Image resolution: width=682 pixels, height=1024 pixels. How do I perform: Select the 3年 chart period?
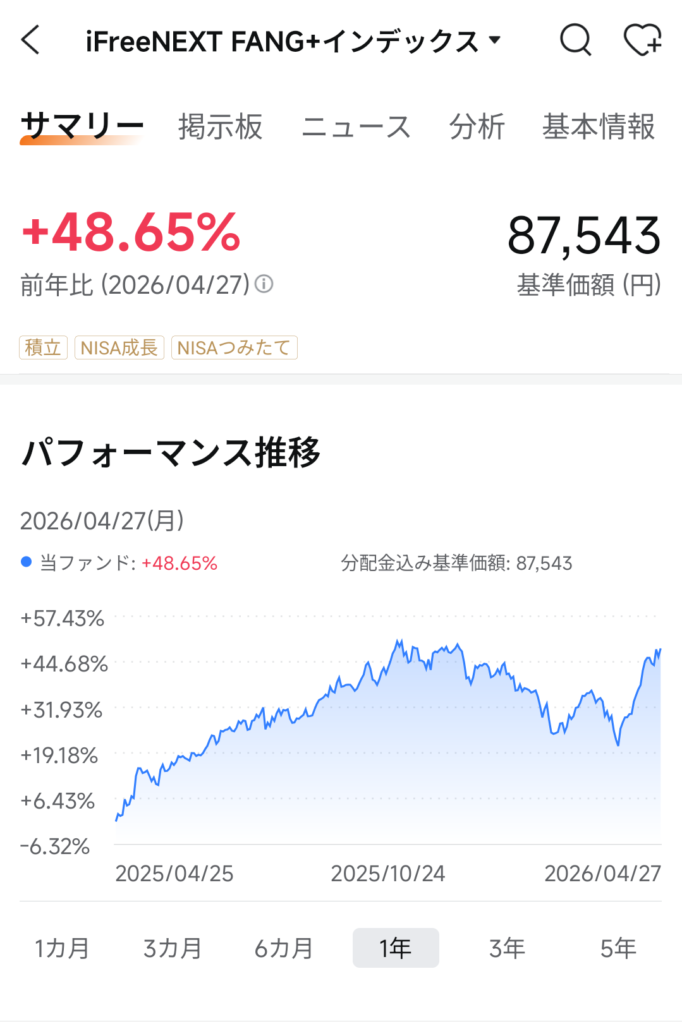pyautogui.click(x=507, y=948)
